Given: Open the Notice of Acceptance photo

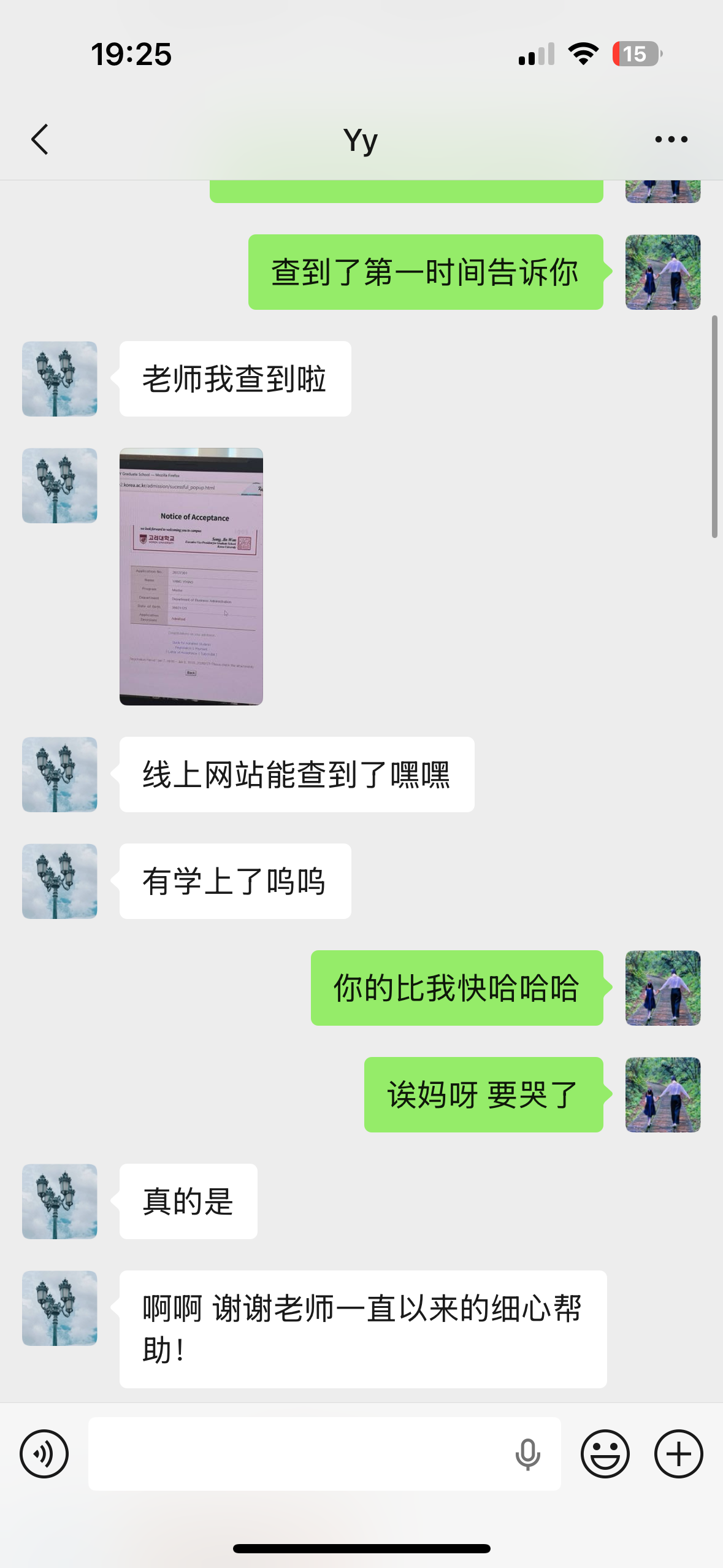Looking at the screenshot, I should coord(191,577).
